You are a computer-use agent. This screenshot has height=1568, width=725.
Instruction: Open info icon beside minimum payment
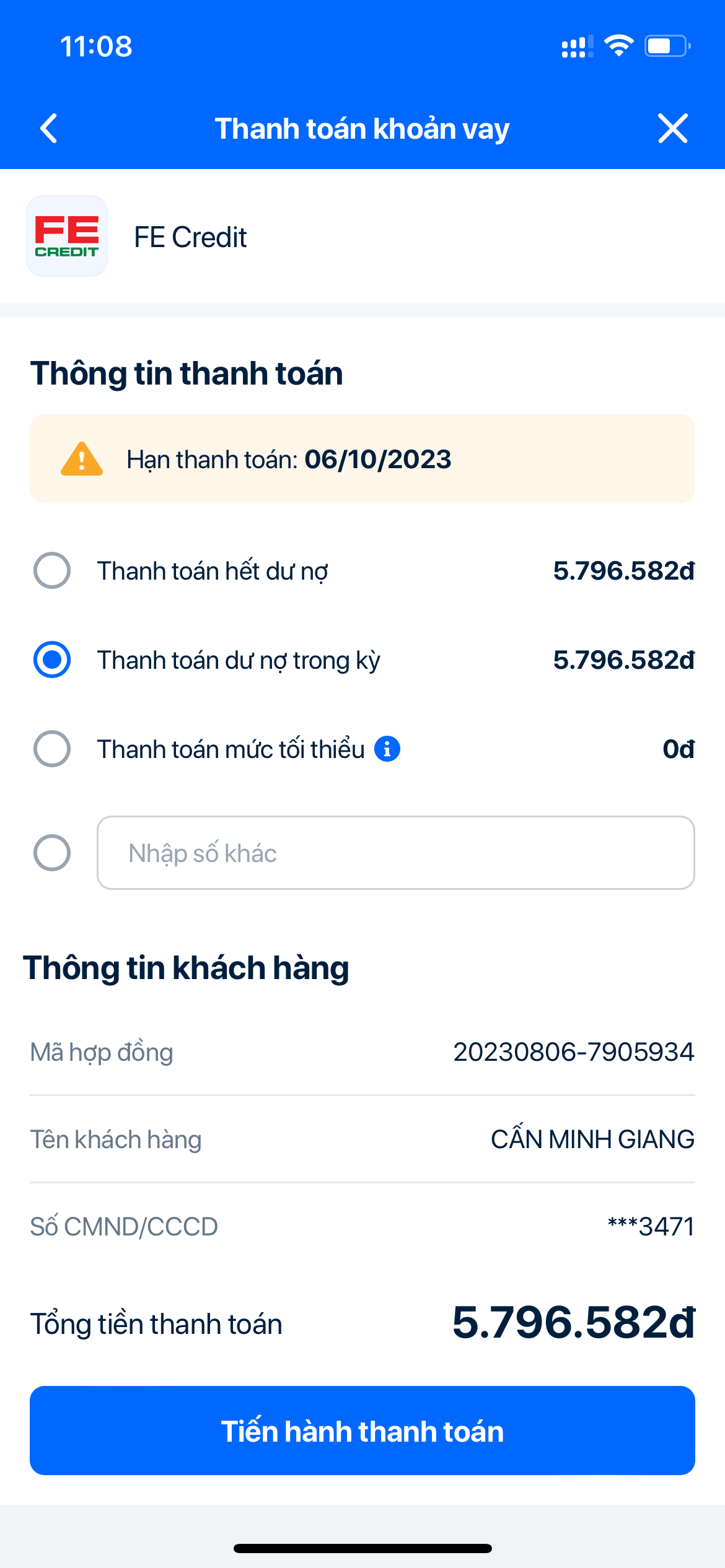[387, 749]
